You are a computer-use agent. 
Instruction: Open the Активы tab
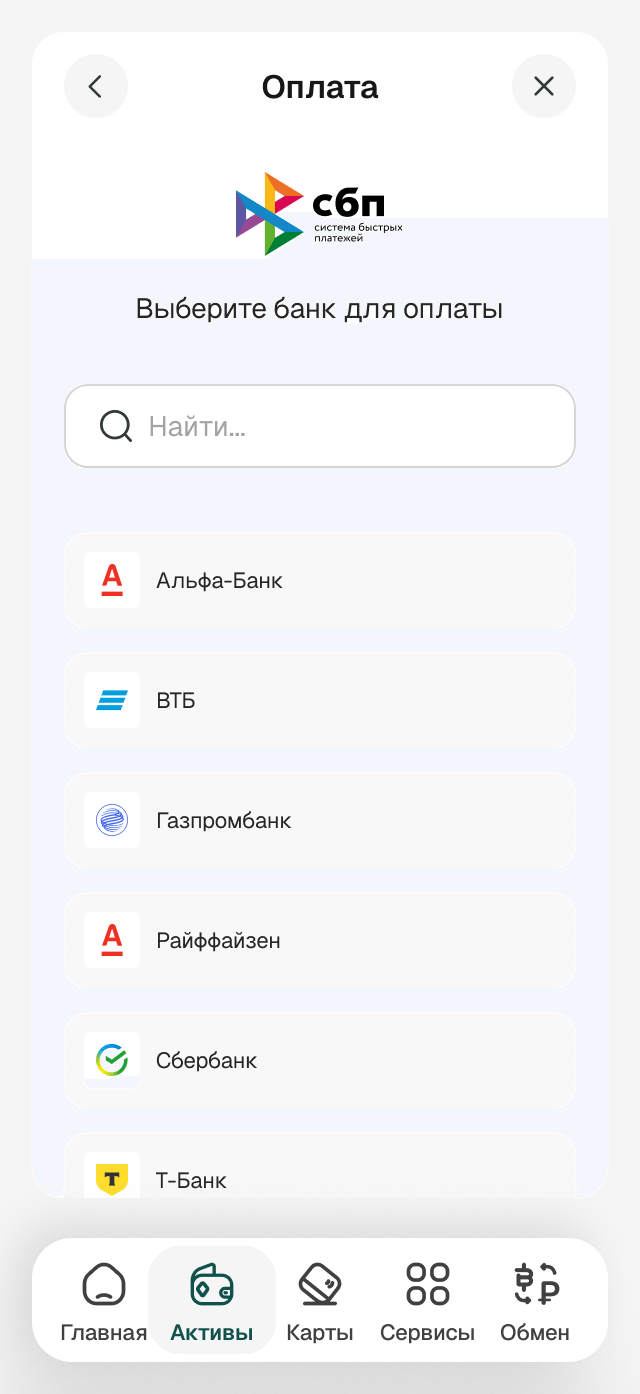212,1300
